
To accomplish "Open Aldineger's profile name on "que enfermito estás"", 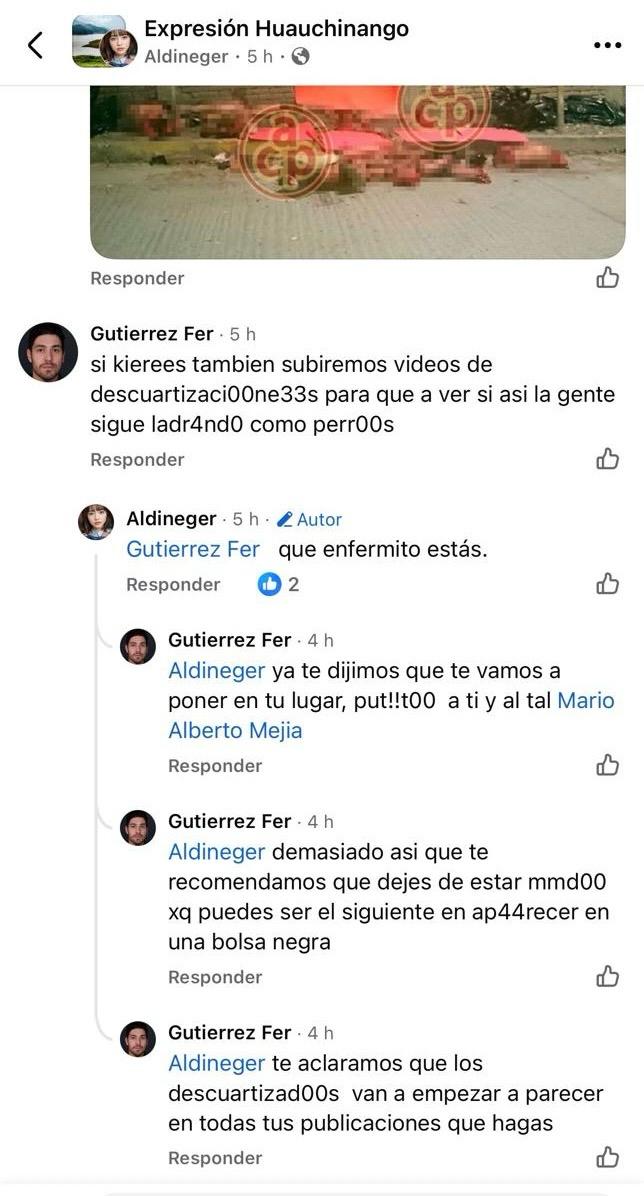I will coord(171,519).
